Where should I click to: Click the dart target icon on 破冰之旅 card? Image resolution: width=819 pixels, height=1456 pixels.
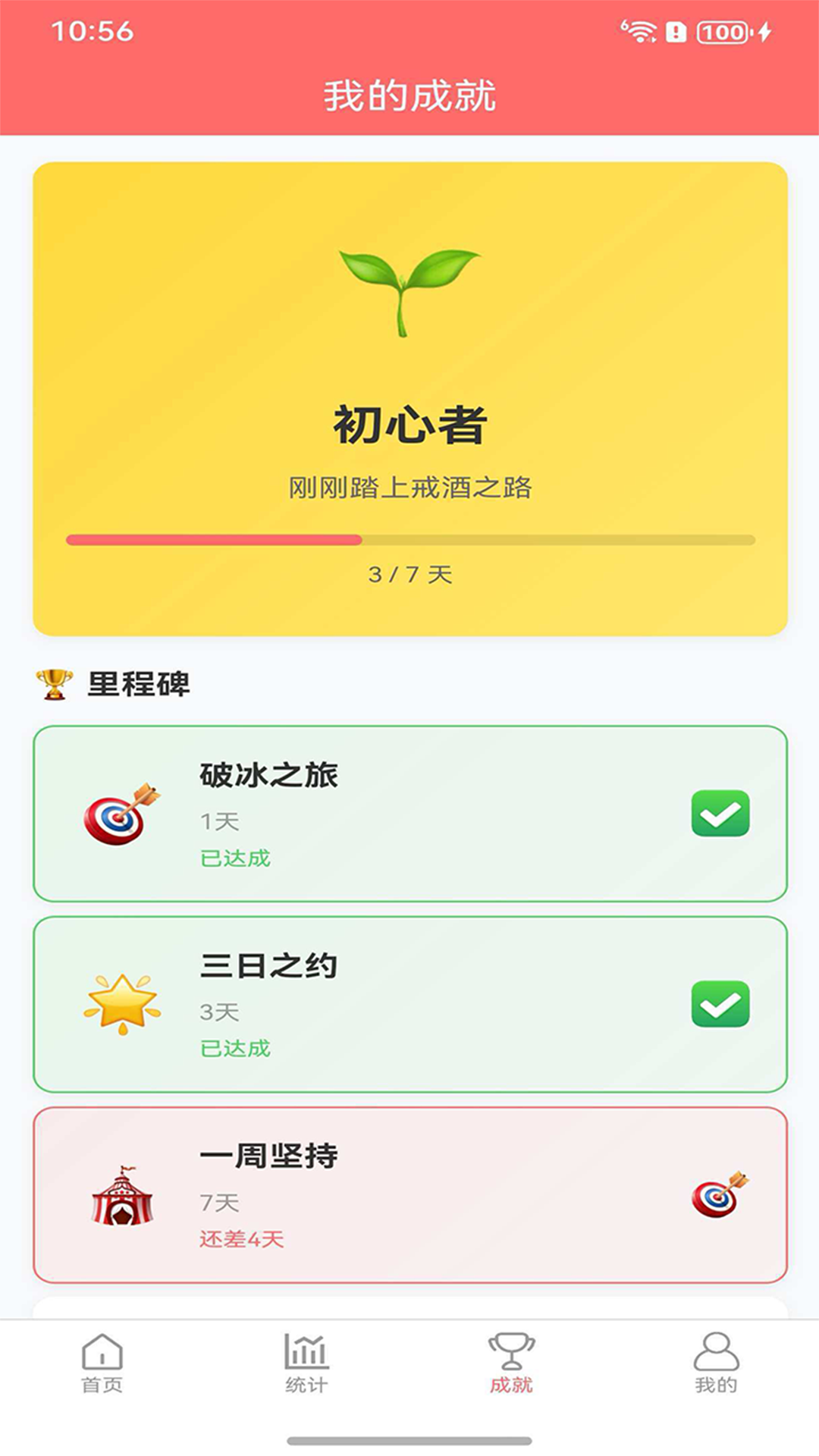point(118,815)
